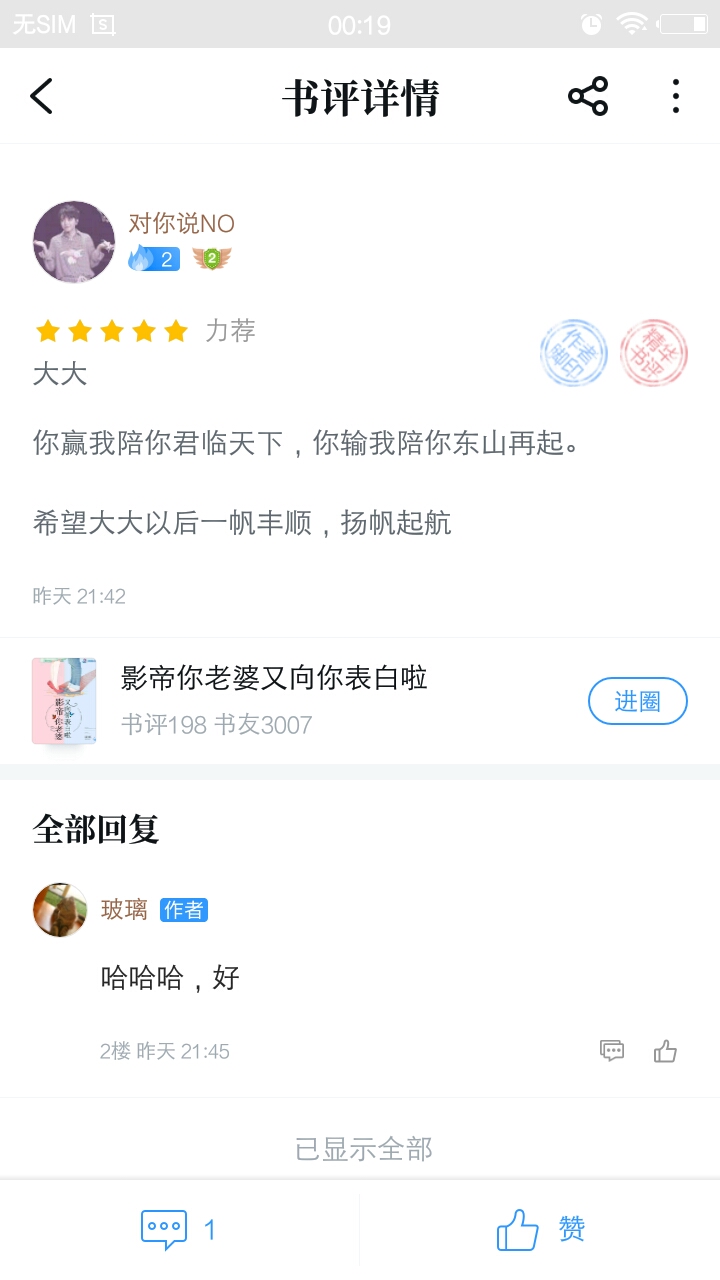Tap 赞 to like this review
The height and width of the screenshot is (1280, 720).
(x=540, y=1229)
